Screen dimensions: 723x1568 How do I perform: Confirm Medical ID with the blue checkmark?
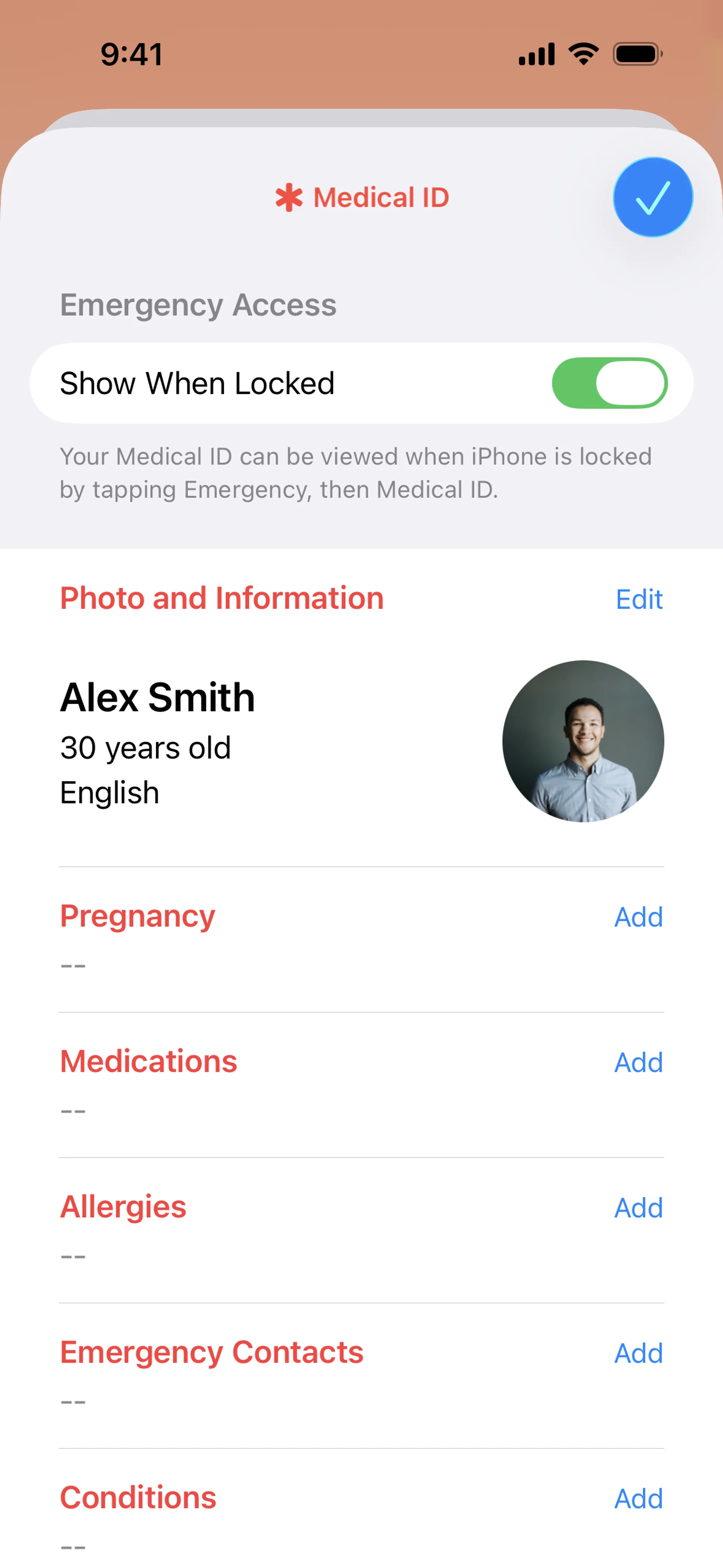pyautogui.click(x=653, y=197)
